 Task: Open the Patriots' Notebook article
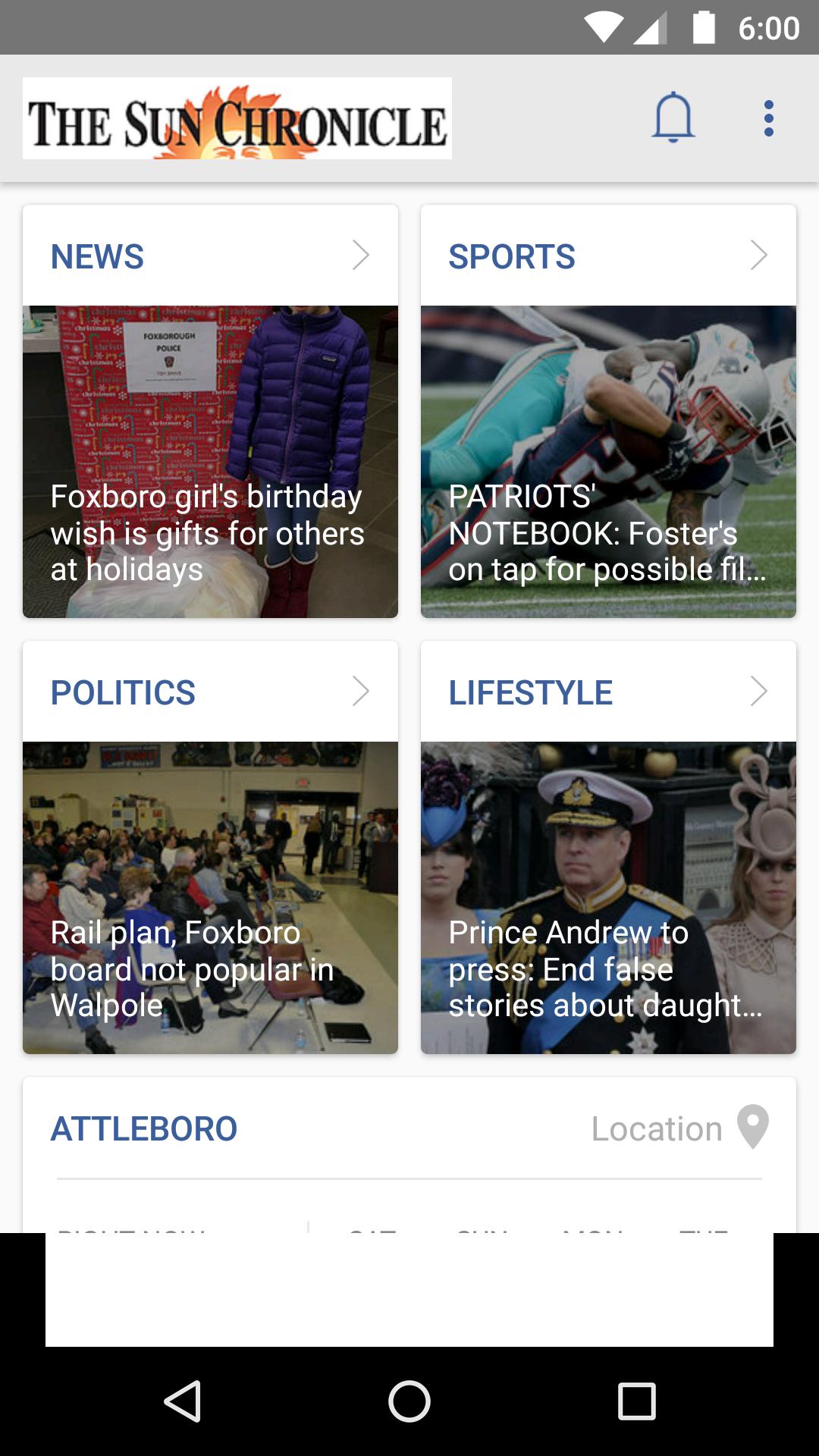pos(608,461)
